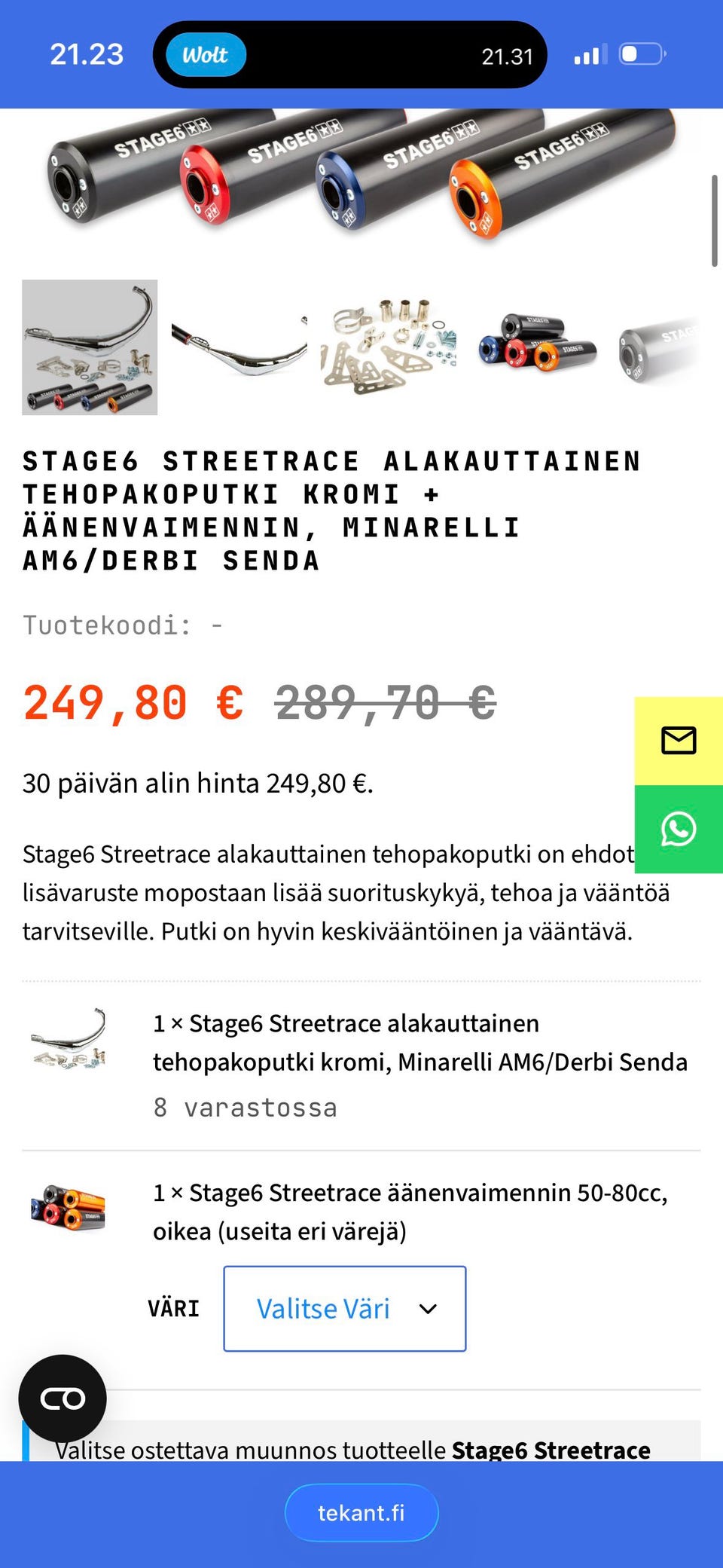Screen dimensions: 723x1568
Task: Open the yellow email contact icon
Action: click(678, 741)
